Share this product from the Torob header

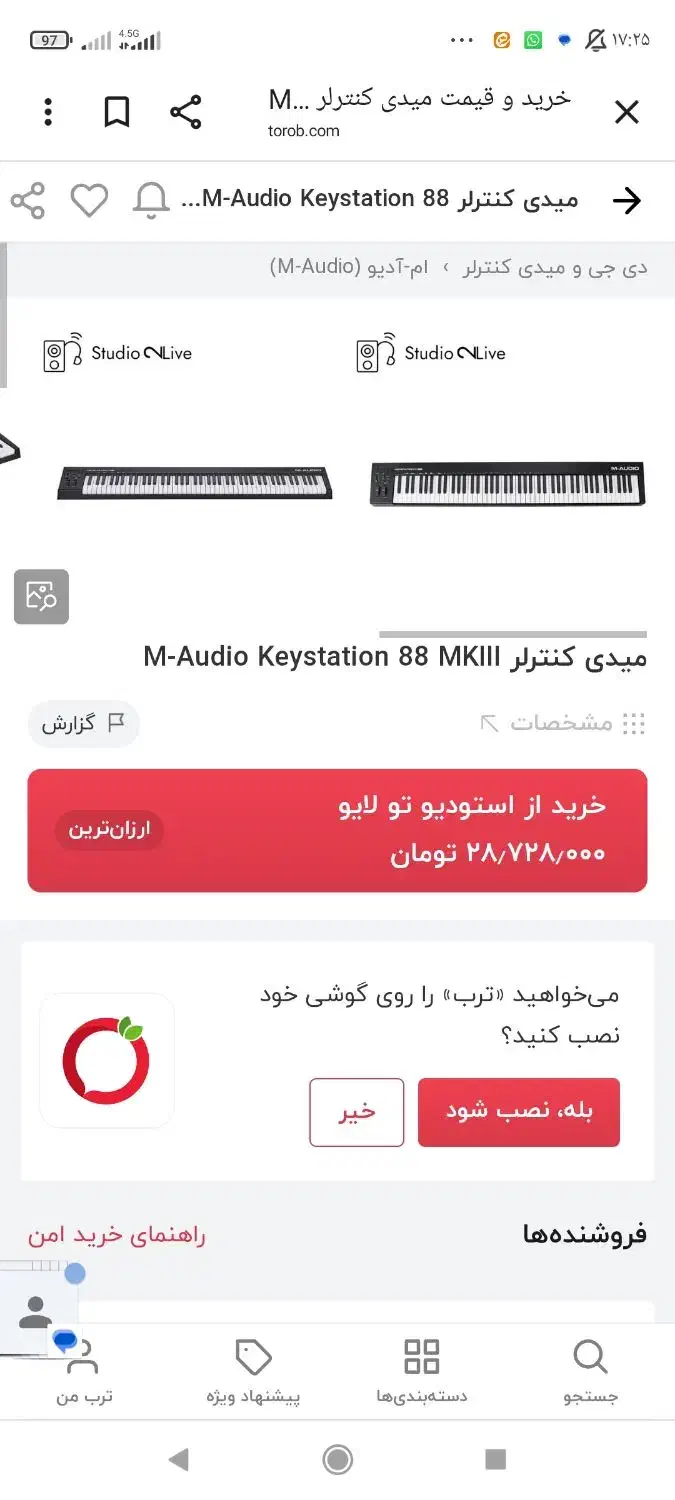click(x=28, y=201)
